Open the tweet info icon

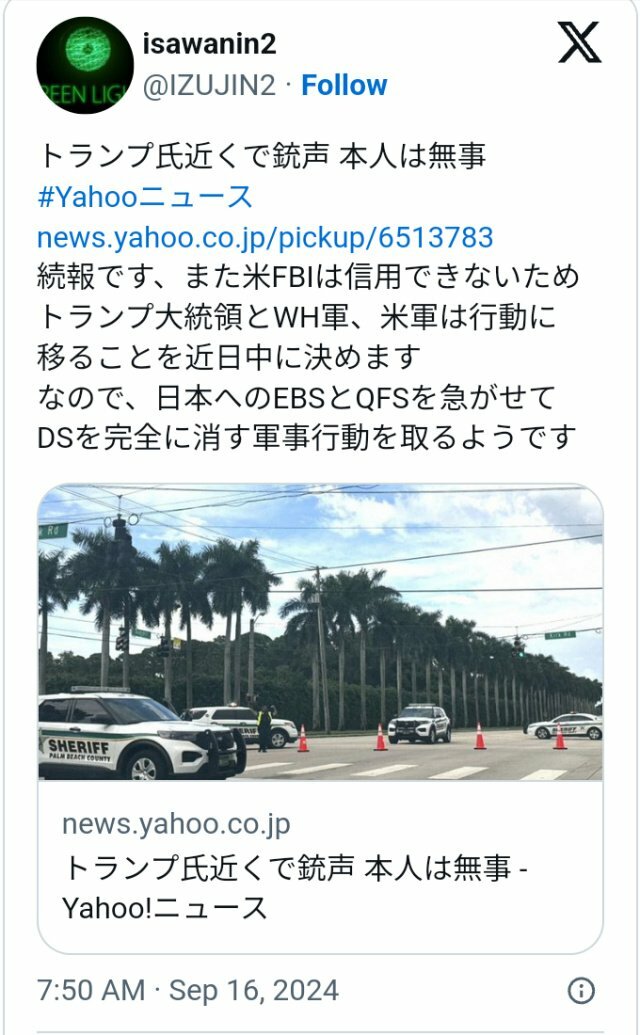[581, 990]
